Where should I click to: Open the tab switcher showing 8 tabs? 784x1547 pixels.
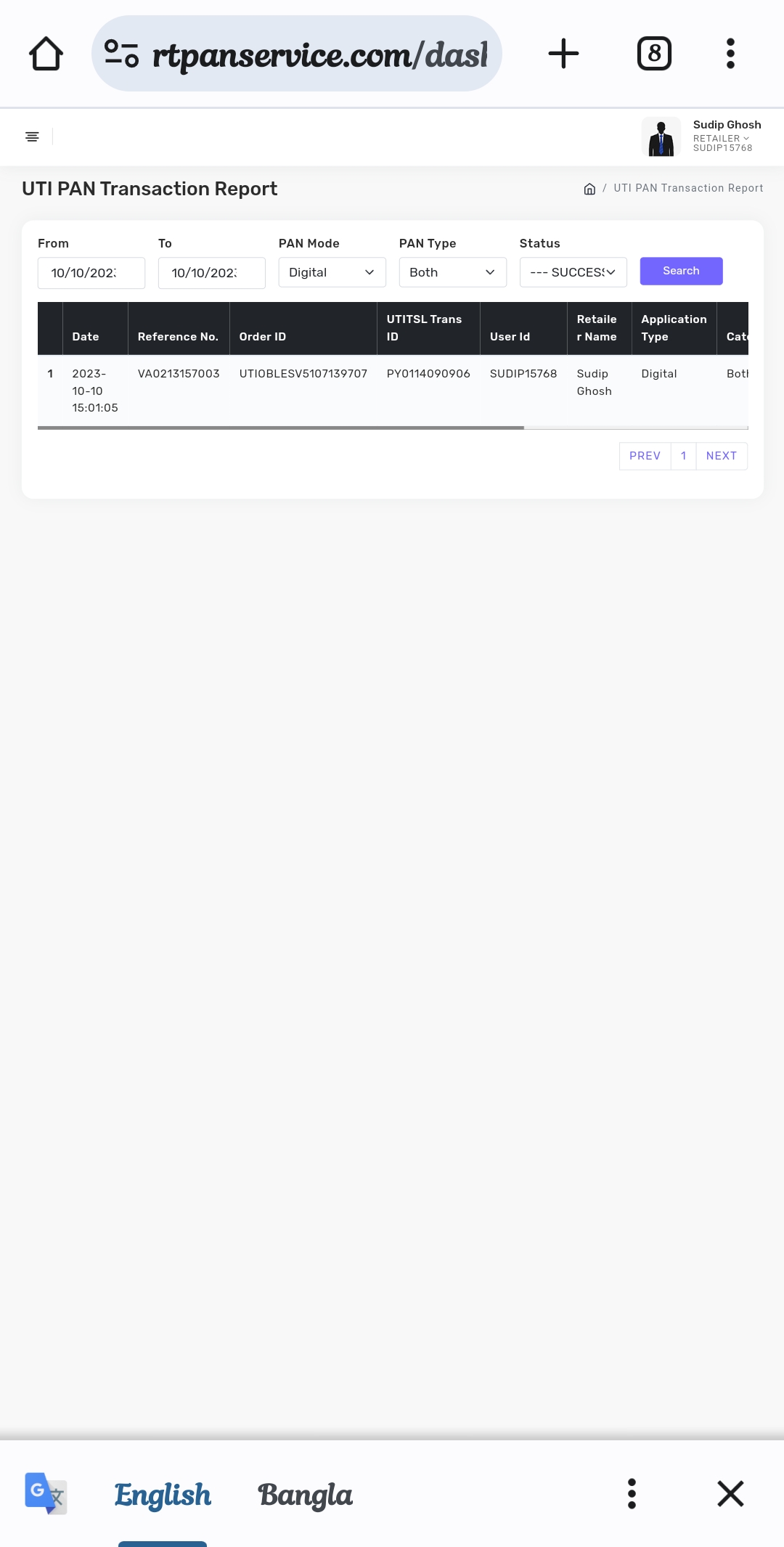pyautogui.click(x=654, y=54)
